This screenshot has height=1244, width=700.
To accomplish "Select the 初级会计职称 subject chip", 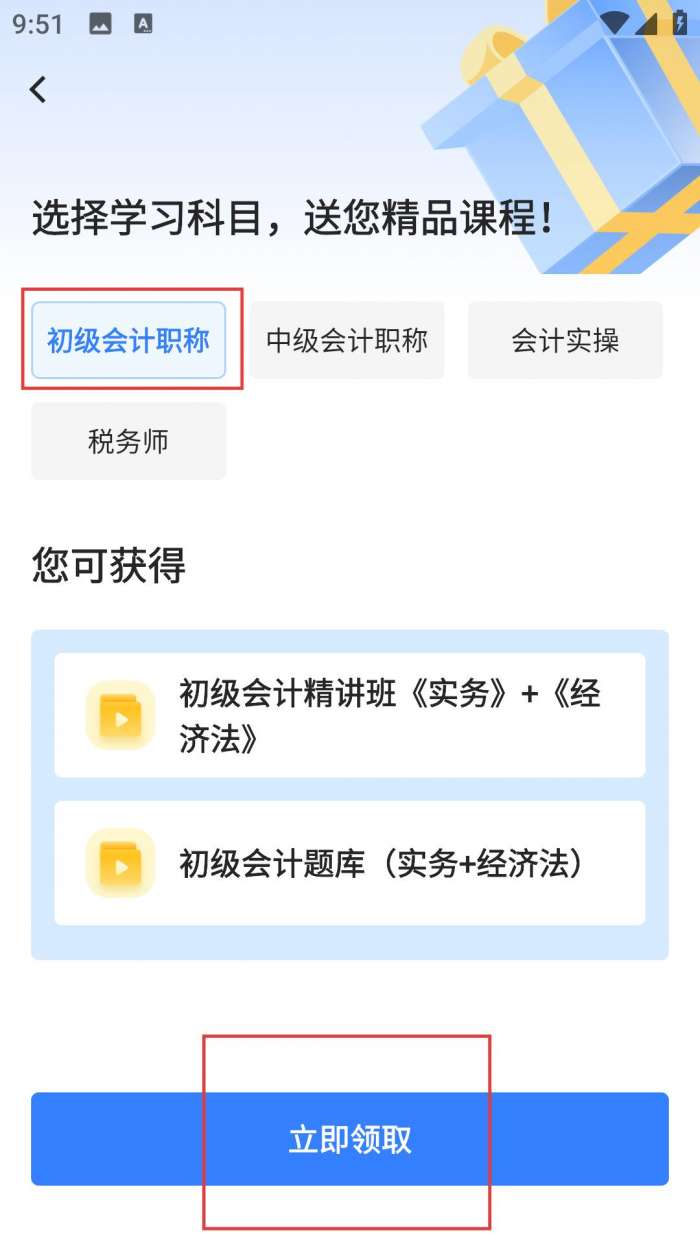I will coord(128,340).
